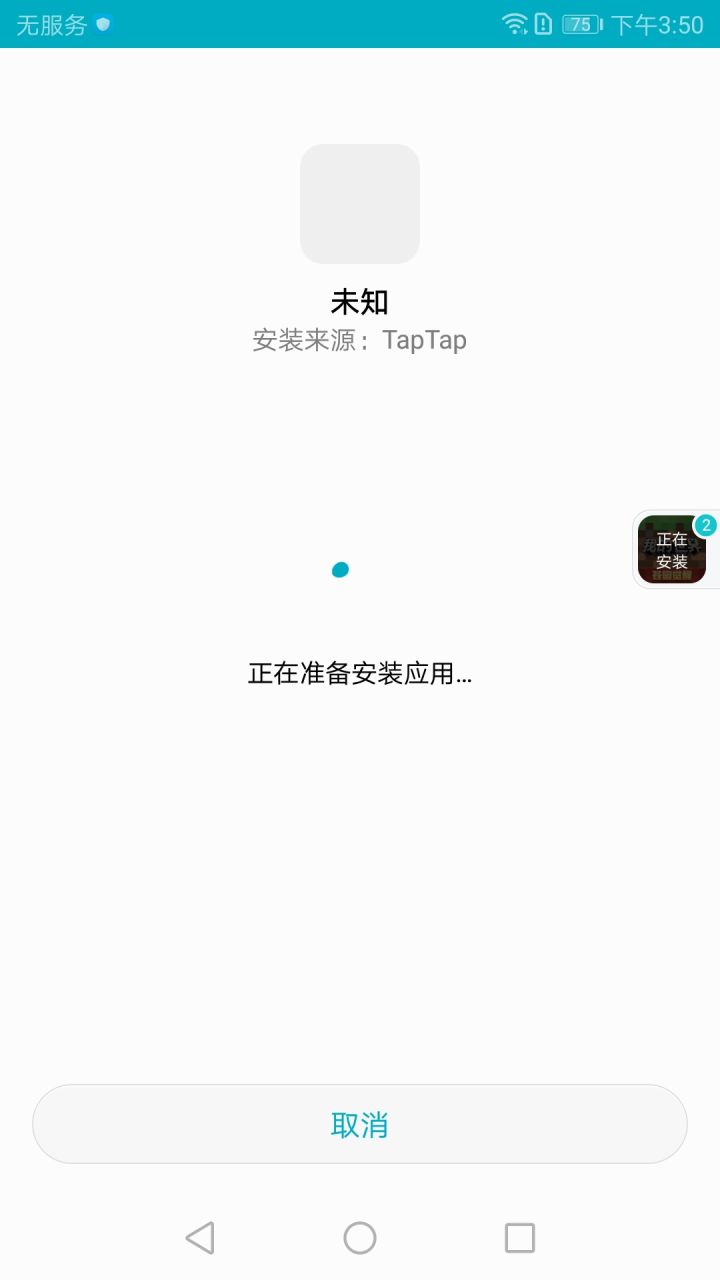Tap the rounded card behind the floating badge
Image resolution: width=720 pixels, height=1280 pixels.
pyautogui.click(x=678, y=549)
